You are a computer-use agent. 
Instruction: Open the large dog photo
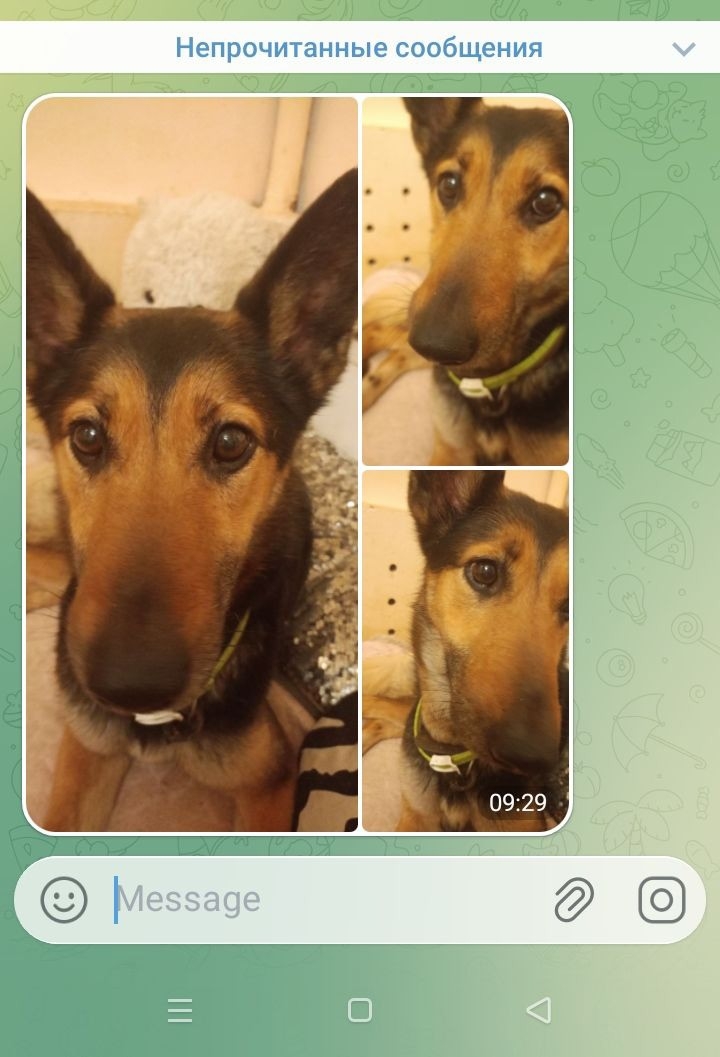point(191,464)
